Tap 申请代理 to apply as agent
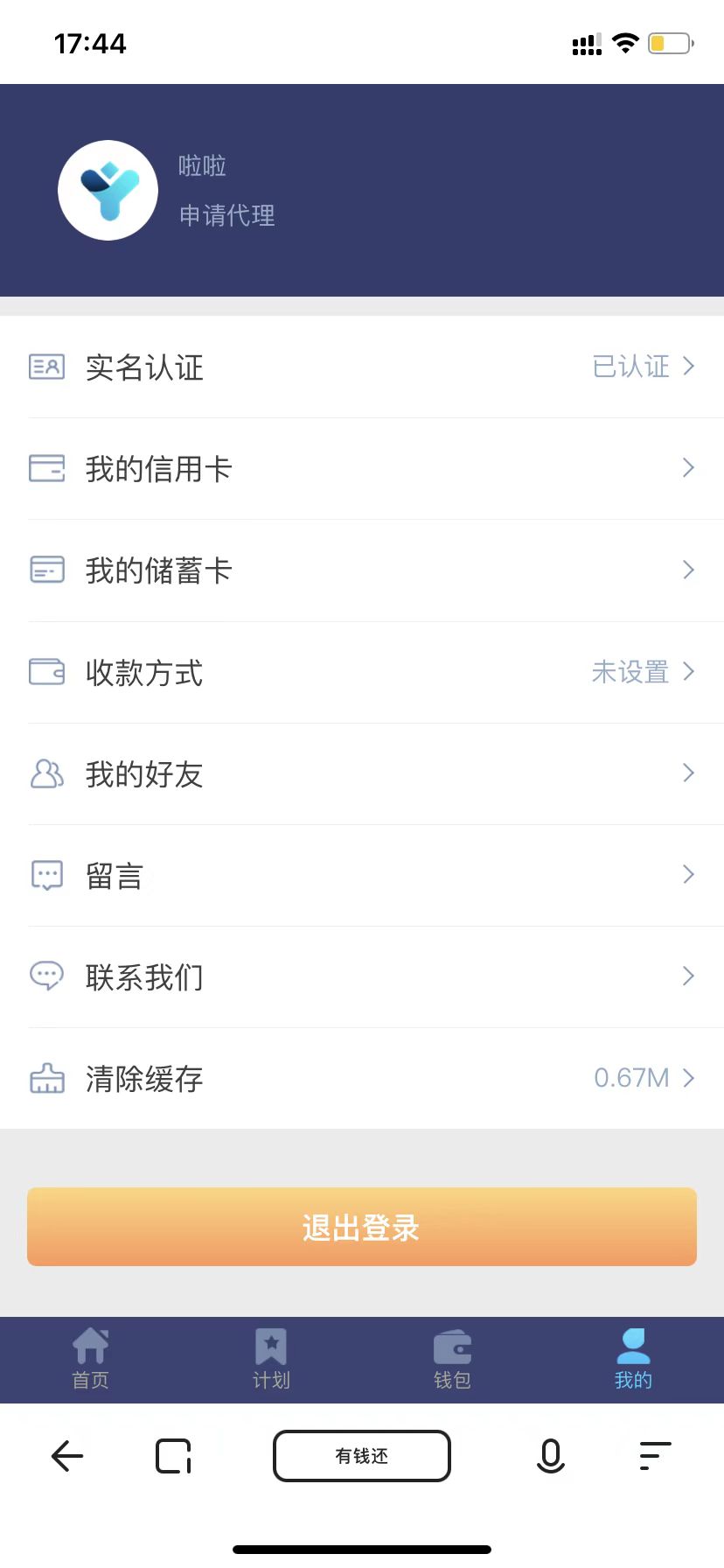Image resolution: width=724 pixels, height=1568 pixels. [x=227, y=215]
